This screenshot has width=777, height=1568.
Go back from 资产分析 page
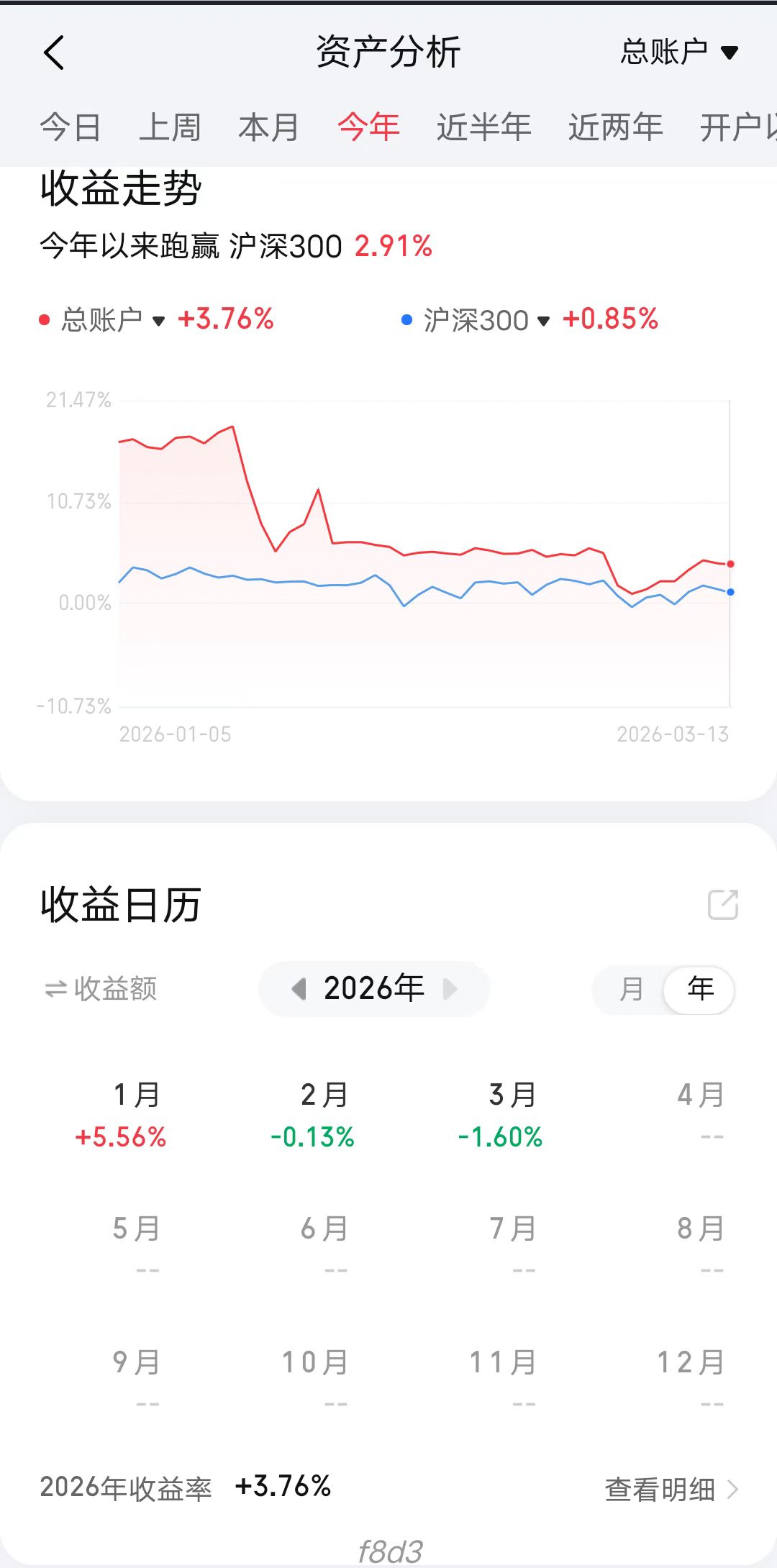coord(55,53)
